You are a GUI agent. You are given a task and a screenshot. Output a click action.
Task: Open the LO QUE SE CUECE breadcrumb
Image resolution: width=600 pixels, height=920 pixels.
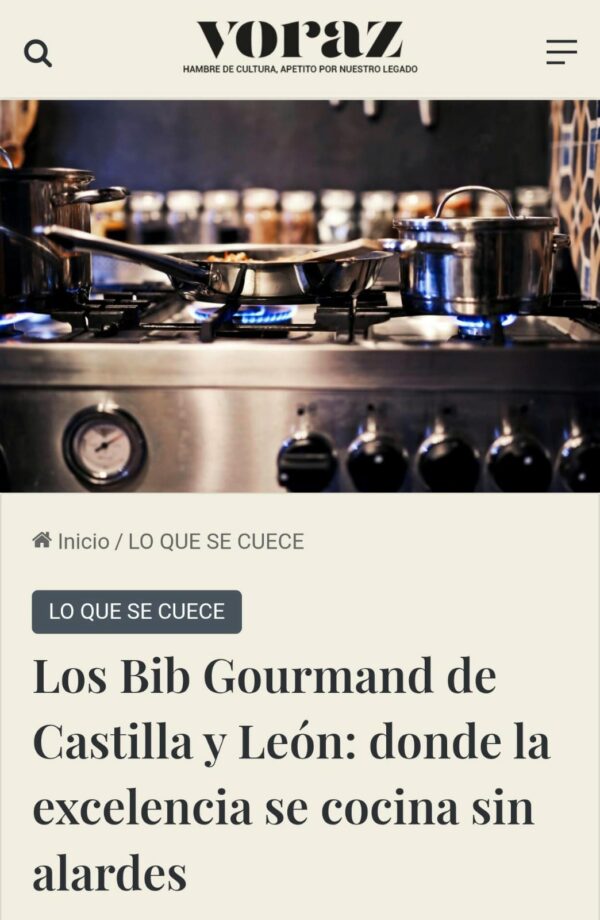click(x=216, y=542)
